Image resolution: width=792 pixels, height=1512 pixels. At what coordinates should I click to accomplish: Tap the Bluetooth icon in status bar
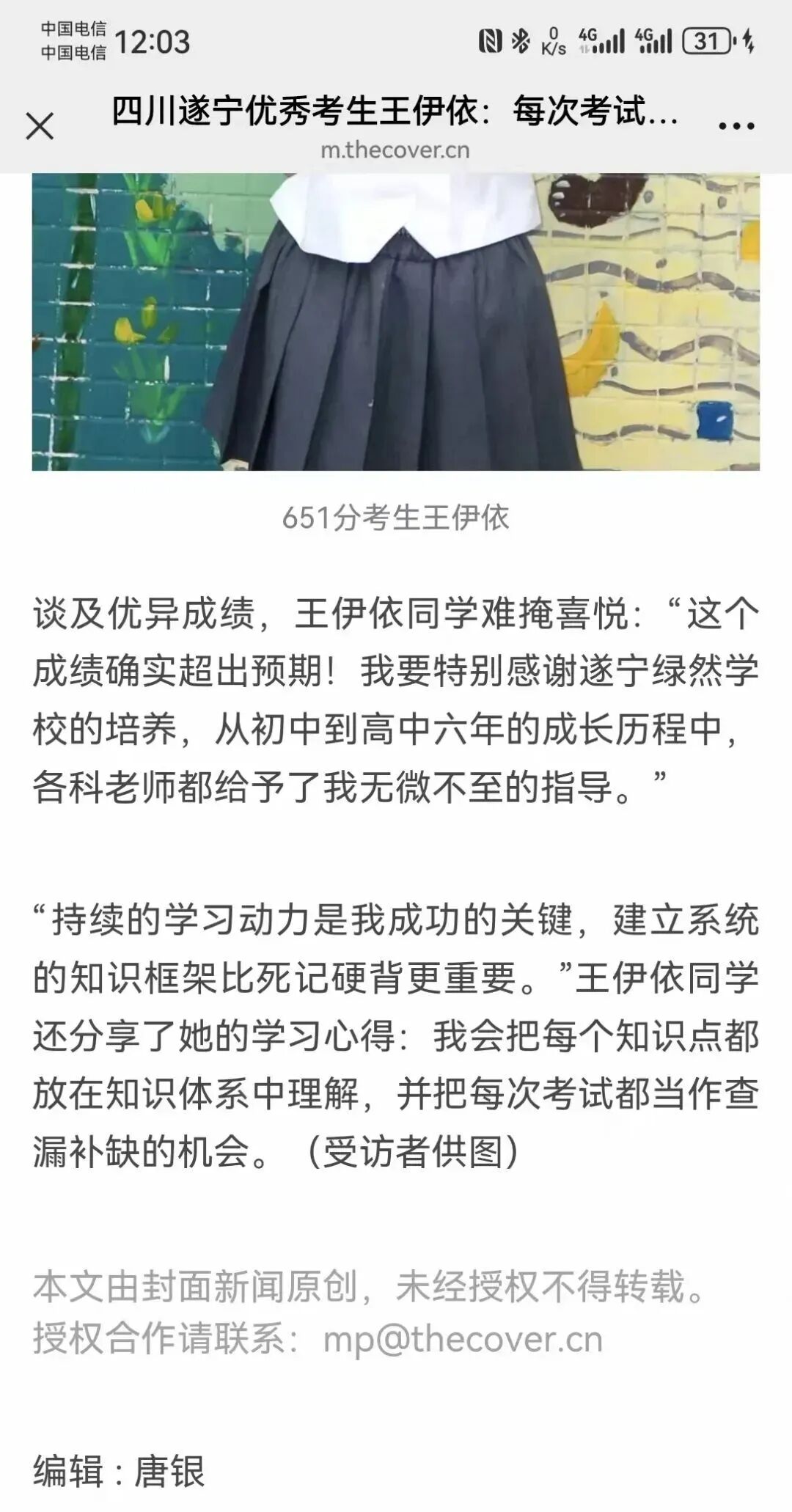[522, 40]
